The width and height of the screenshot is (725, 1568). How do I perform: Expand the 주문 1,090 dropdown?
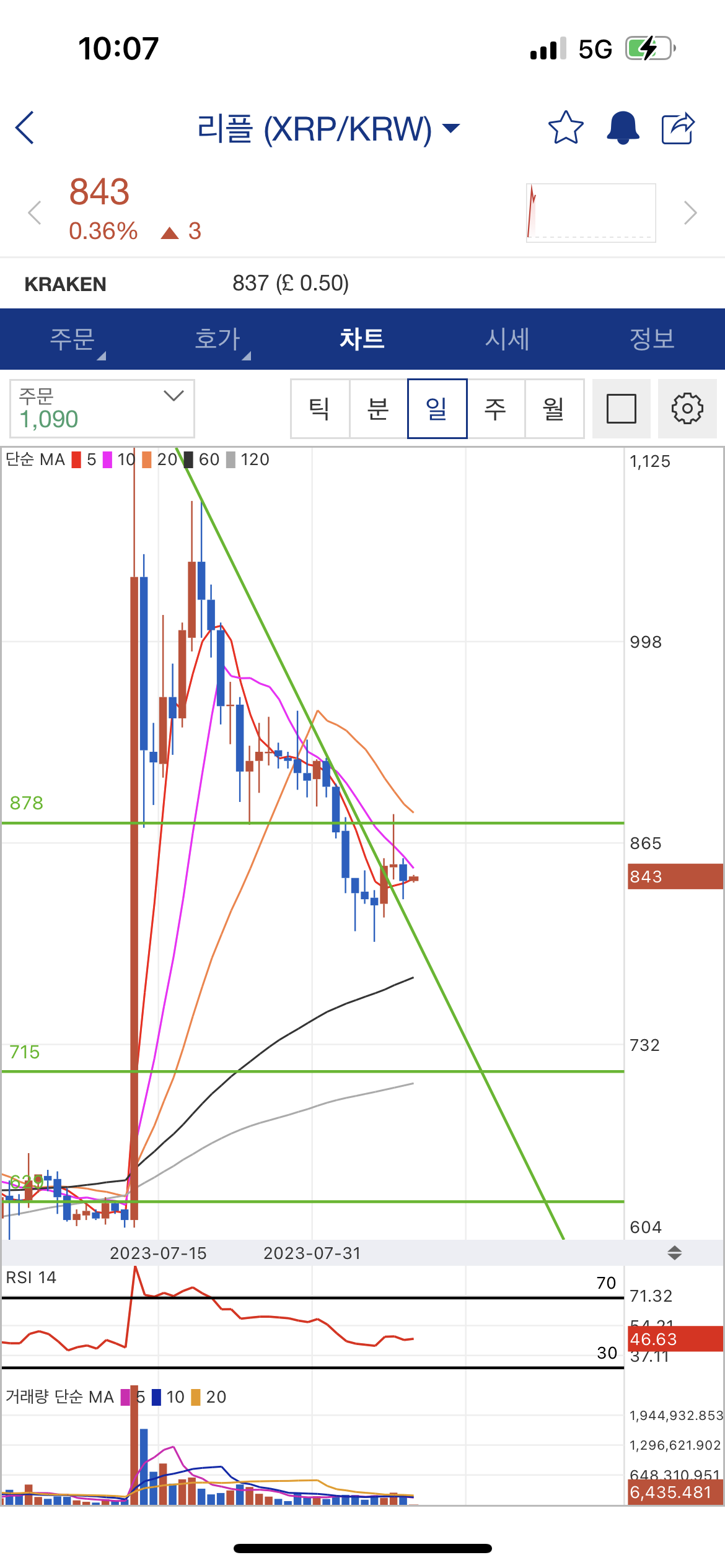click(102, 409)
